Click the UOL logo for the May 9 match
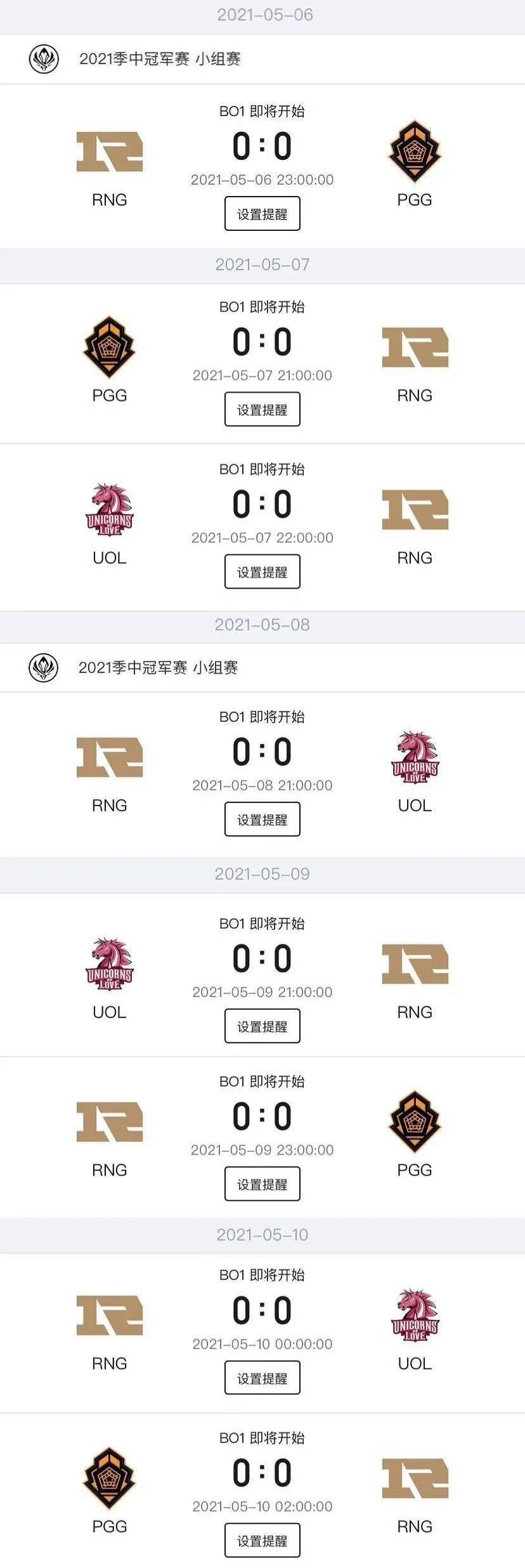The width and height of the screenshot is (525, 1568). coord(110,960)
